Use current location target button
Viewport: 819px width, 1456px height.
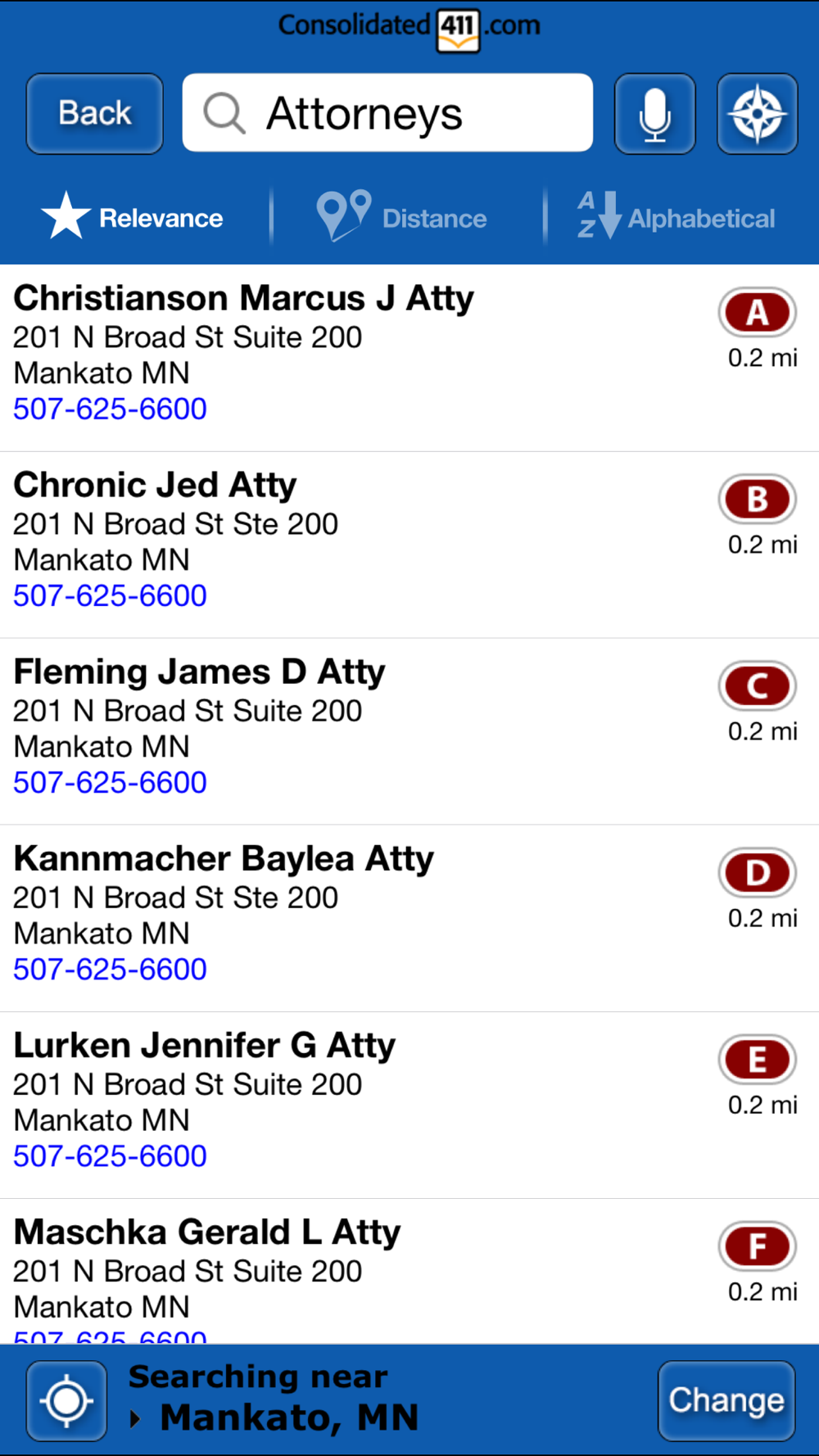coord(66,1401)
